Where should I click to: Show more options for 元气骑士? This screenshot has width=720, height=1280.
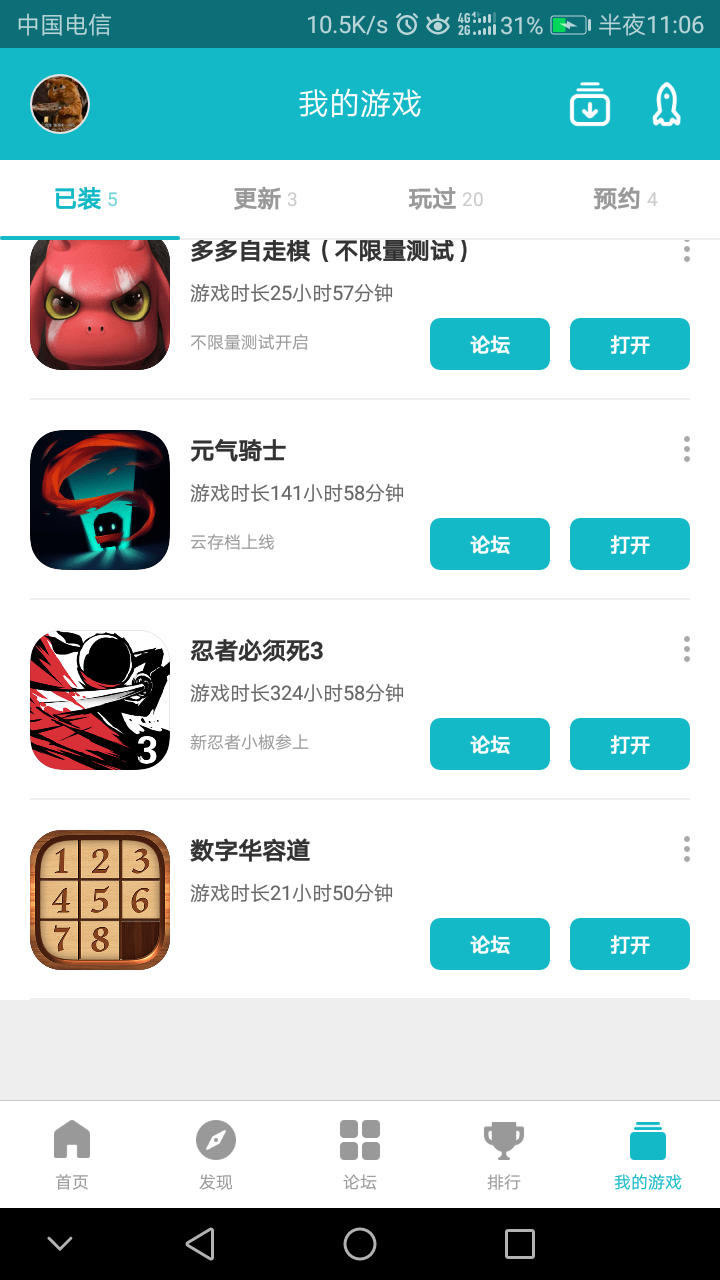(x=687, y=449)
